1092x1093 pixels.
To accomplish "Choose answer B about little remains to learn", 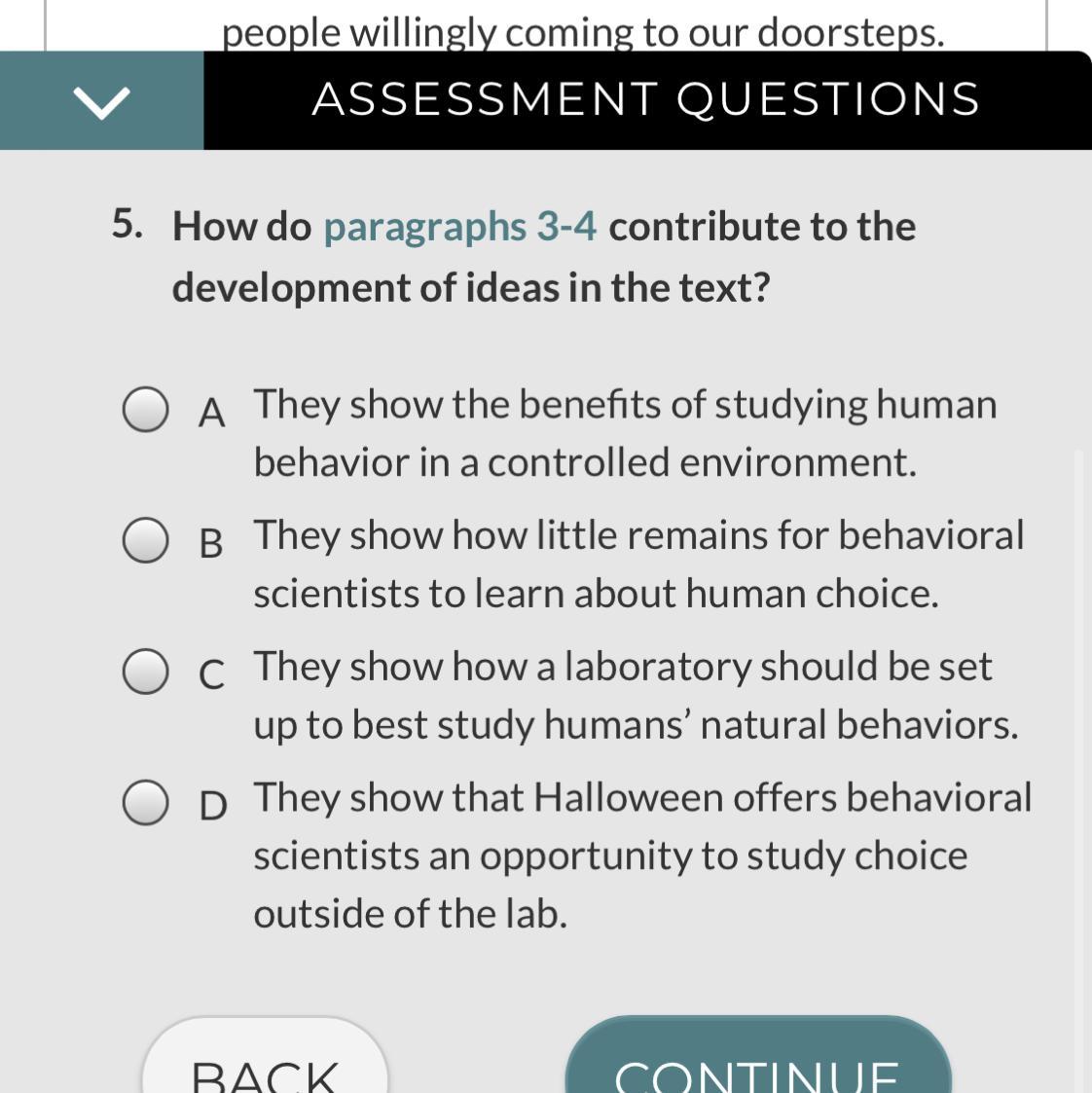I will point(145,540).
